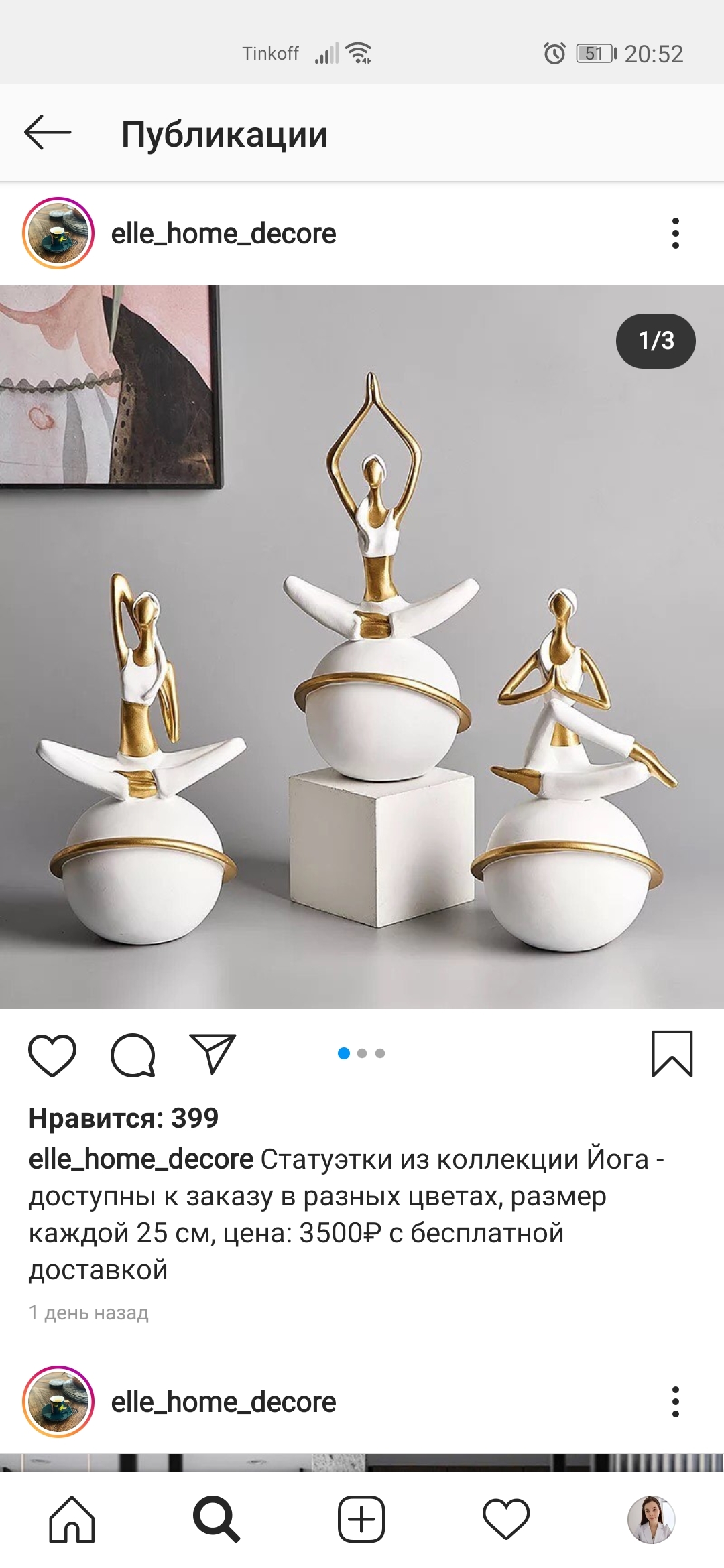724x1568 pixels.
Task: Open my profile tab
Action: click(651, 1519)
